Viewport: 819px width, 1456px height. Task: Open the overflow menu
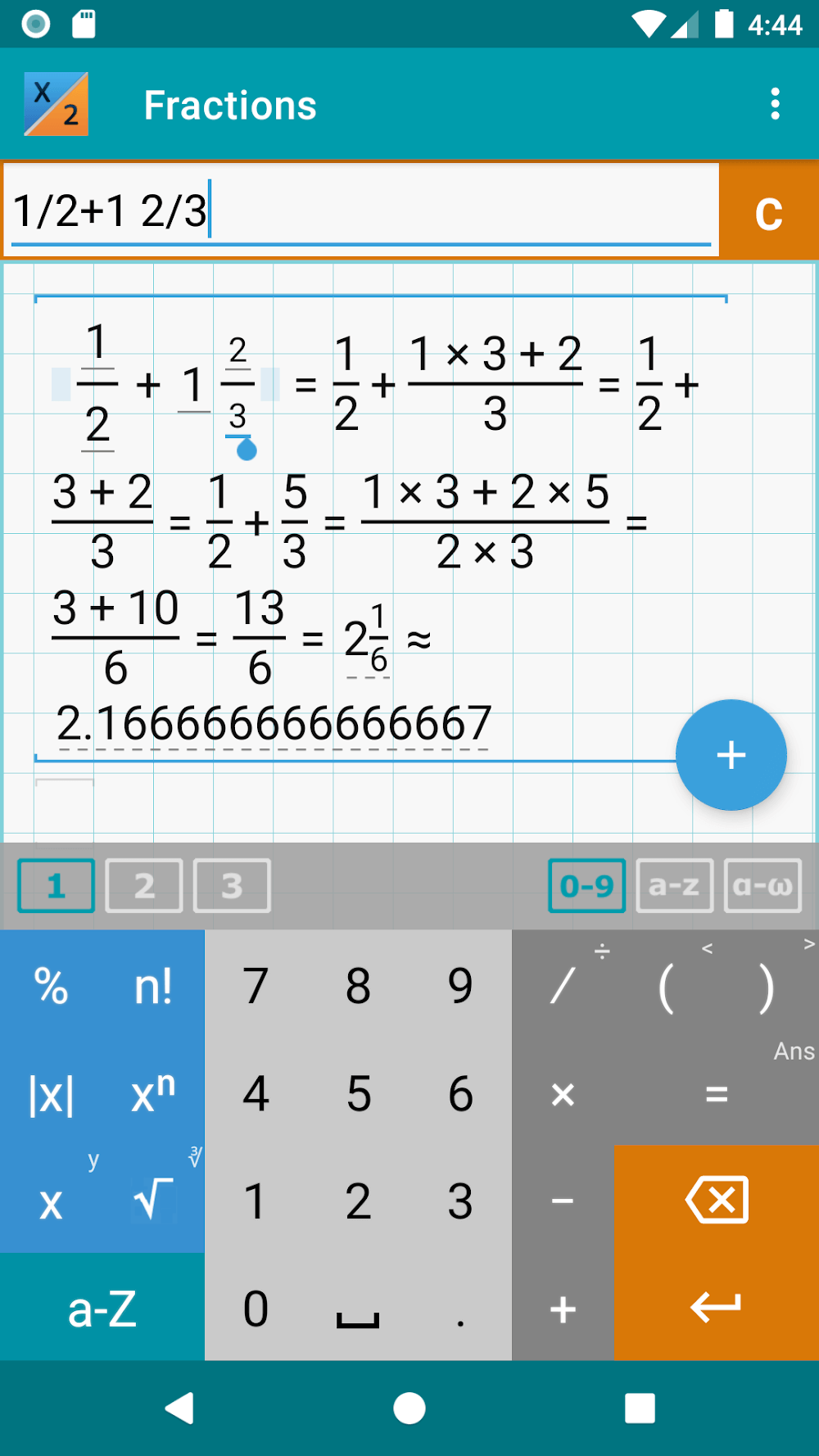click(775, 105)
